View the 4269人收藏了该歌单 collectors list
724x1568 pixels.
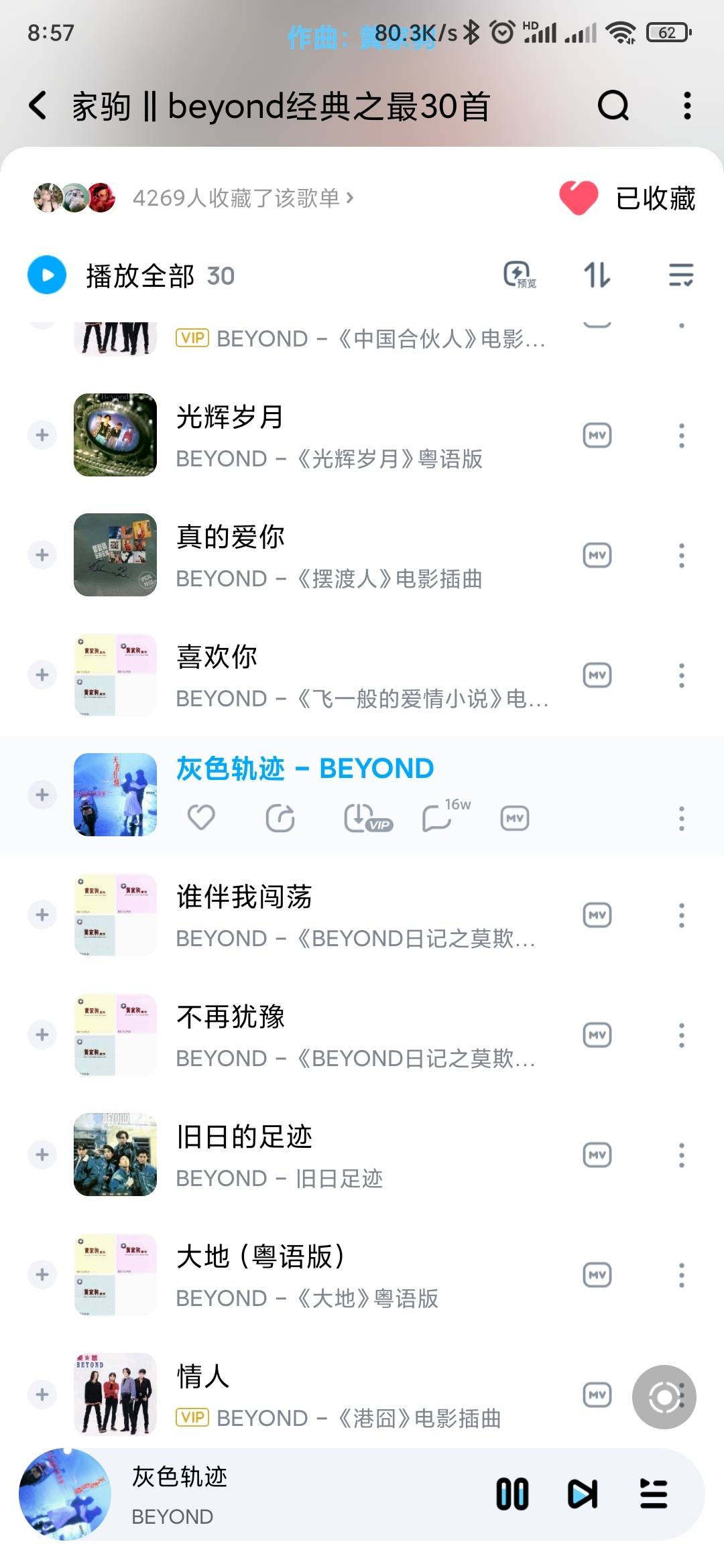(243, 198)
